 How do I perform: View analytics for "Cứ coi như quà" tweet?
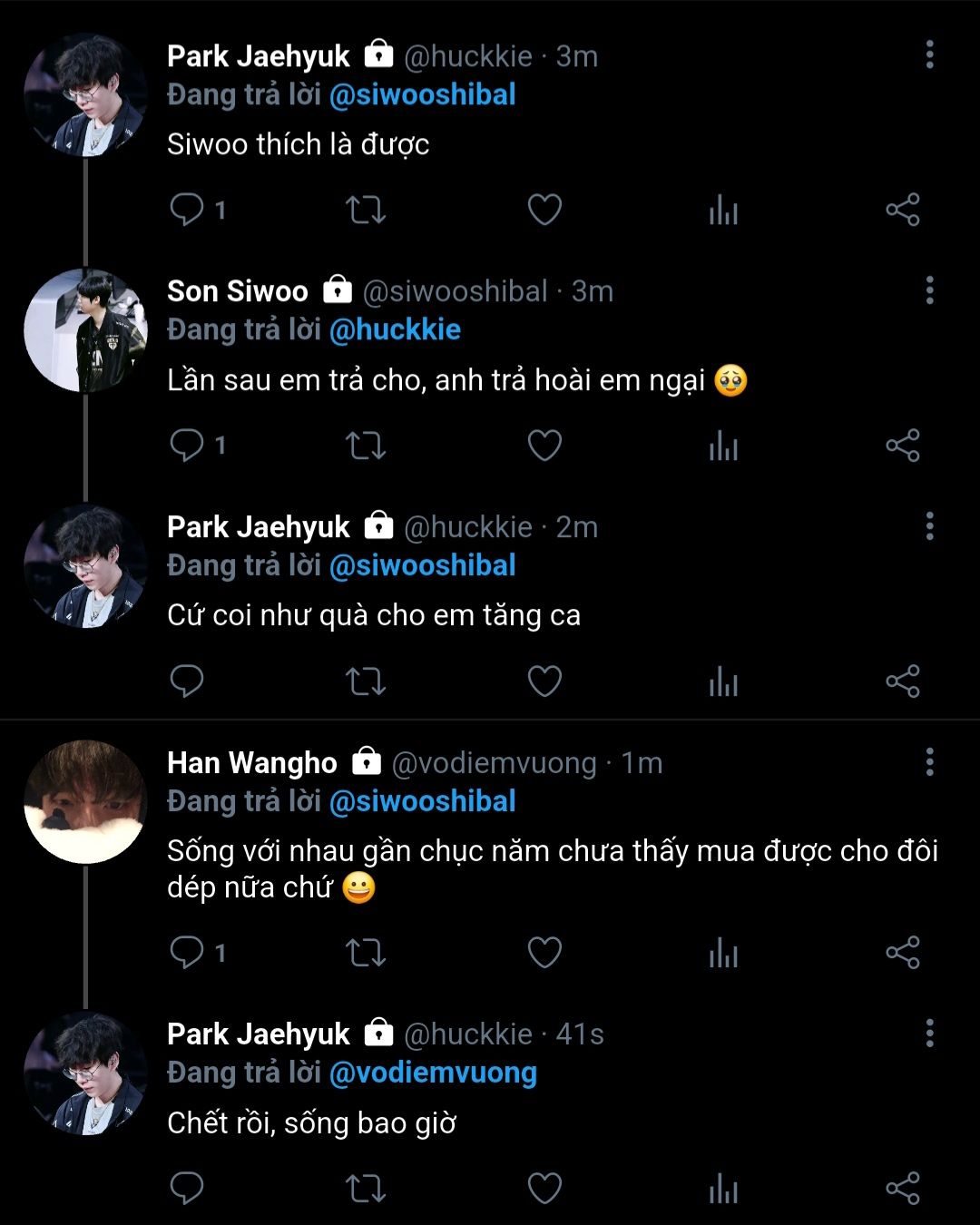point(723,681)
